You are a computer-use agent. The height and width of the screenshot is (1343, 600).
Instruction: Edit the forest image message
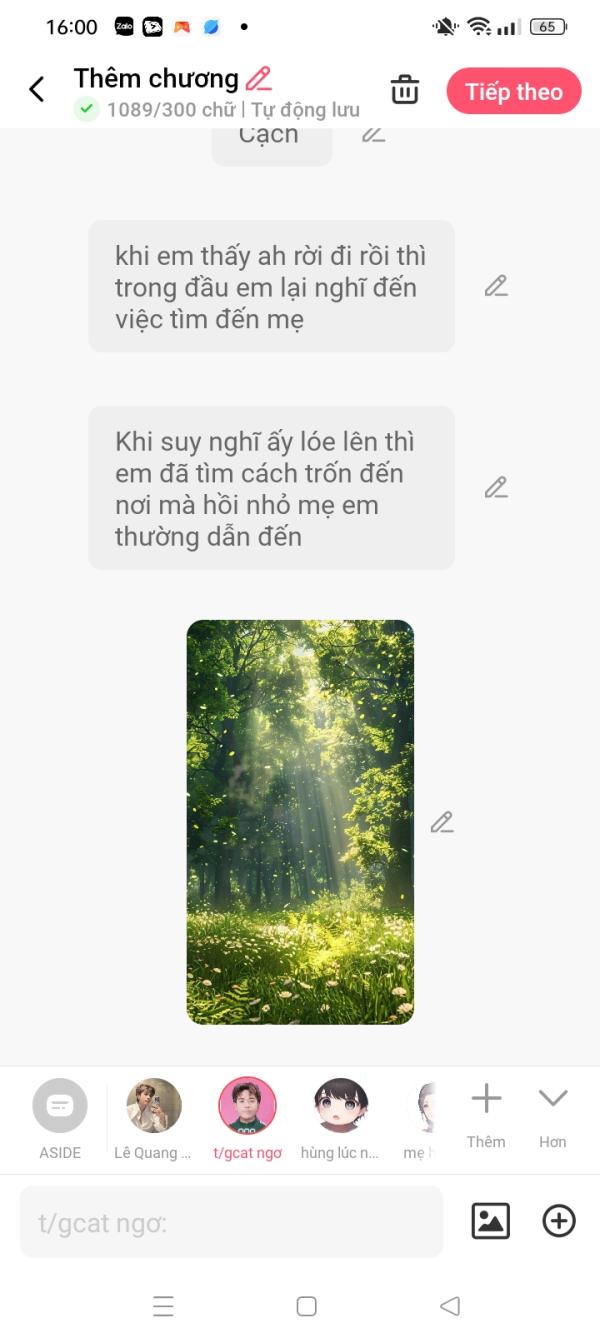(x=442, y=822)
